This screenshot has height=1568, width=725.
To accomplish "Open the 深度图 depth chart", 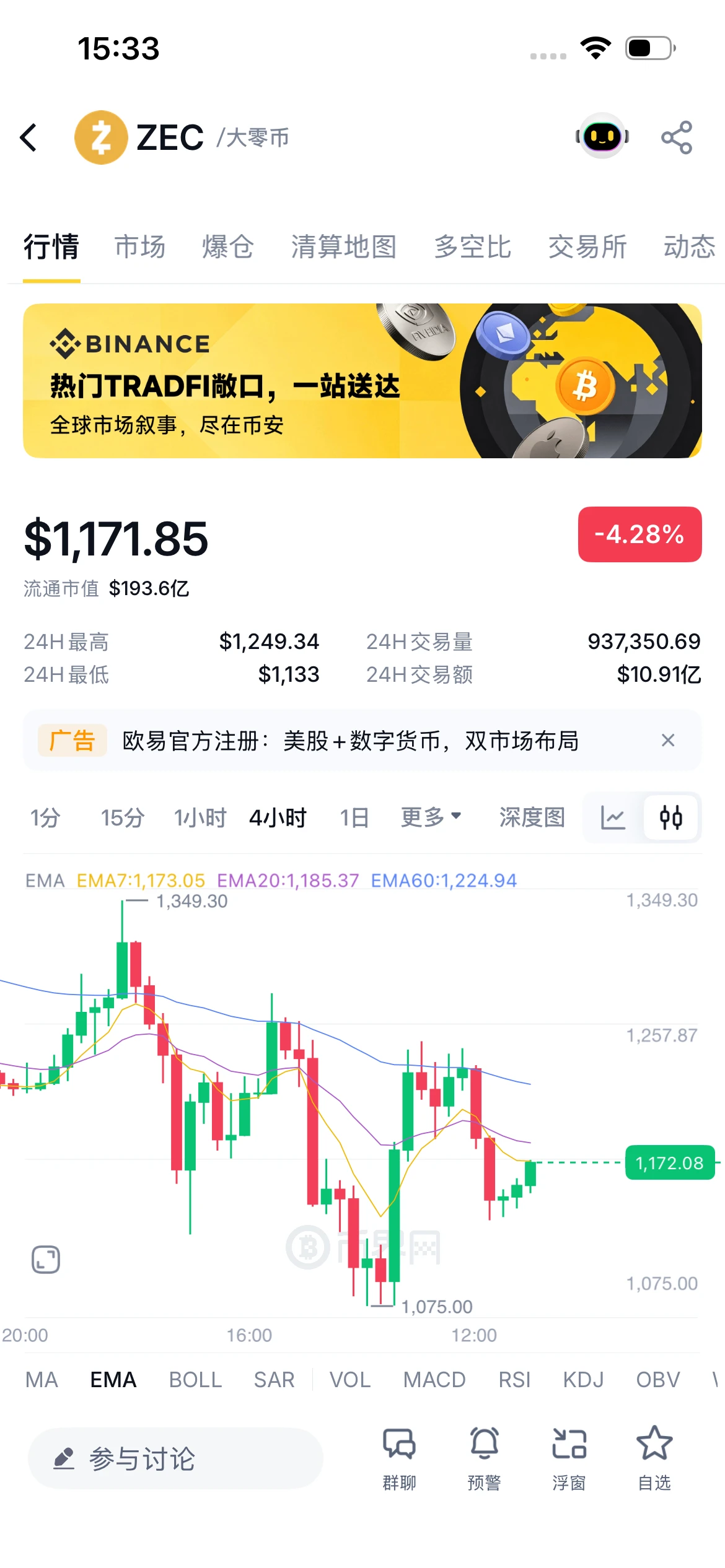I will click(532, 817).
